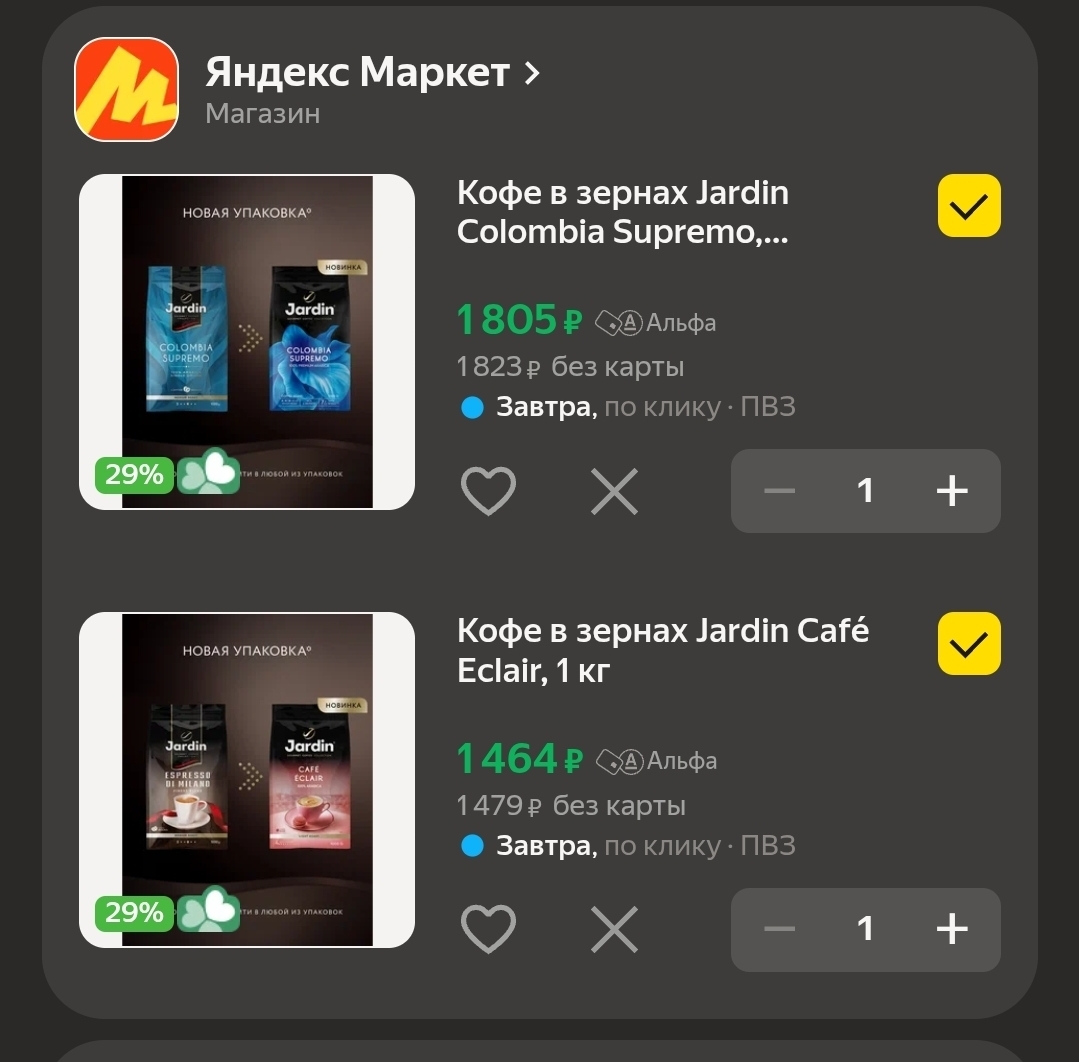This screenshot has height=1062, width=1079.
Task: Decrease quantity of Jardin Colombia Supremo
Action: (x=780, y=491)
